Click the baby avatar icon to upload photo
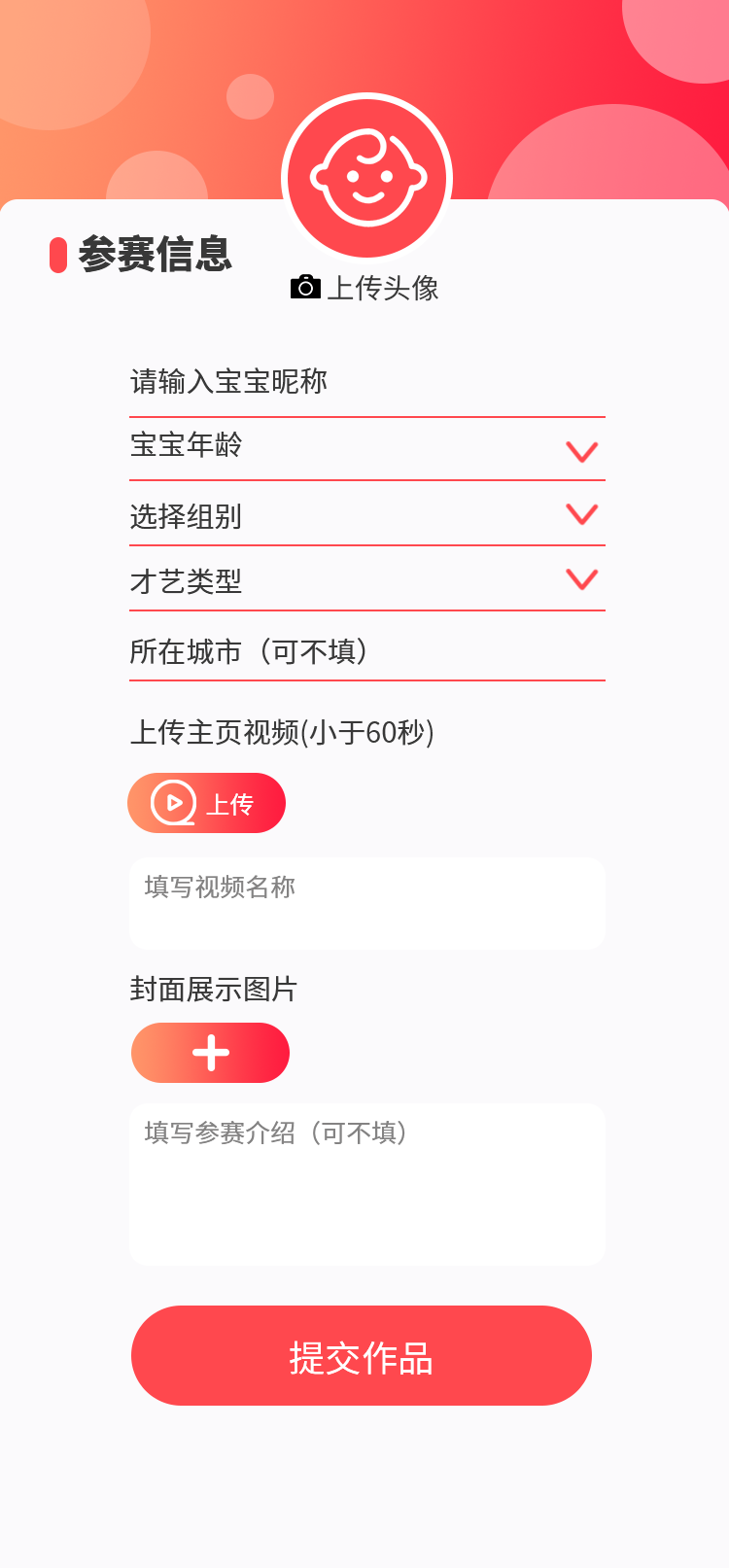This screenshot has width=729, height=1568. click(366, 177)
